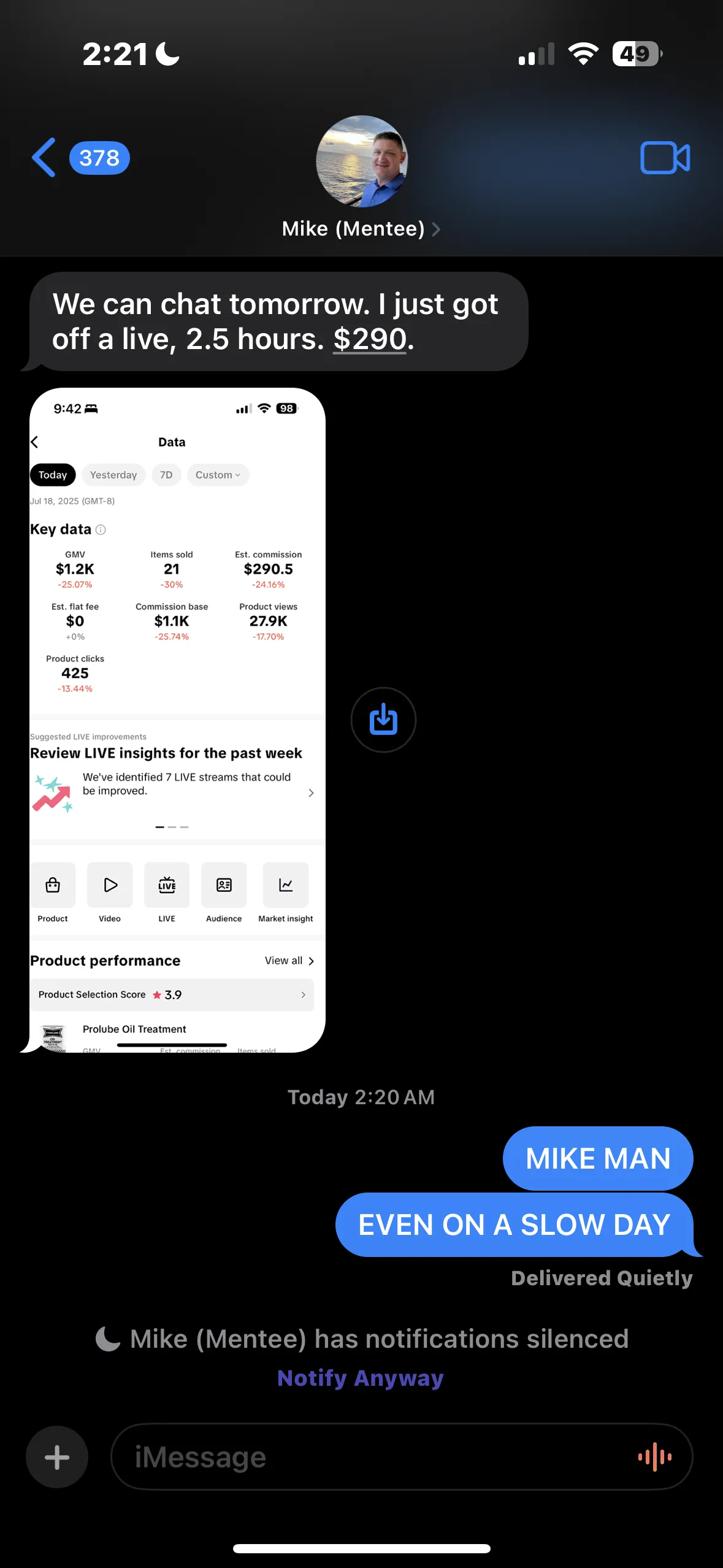The width and height of the screenshot is (723, 1568).
Task: Tap Notify Anyway
Action: [361, 1378]
